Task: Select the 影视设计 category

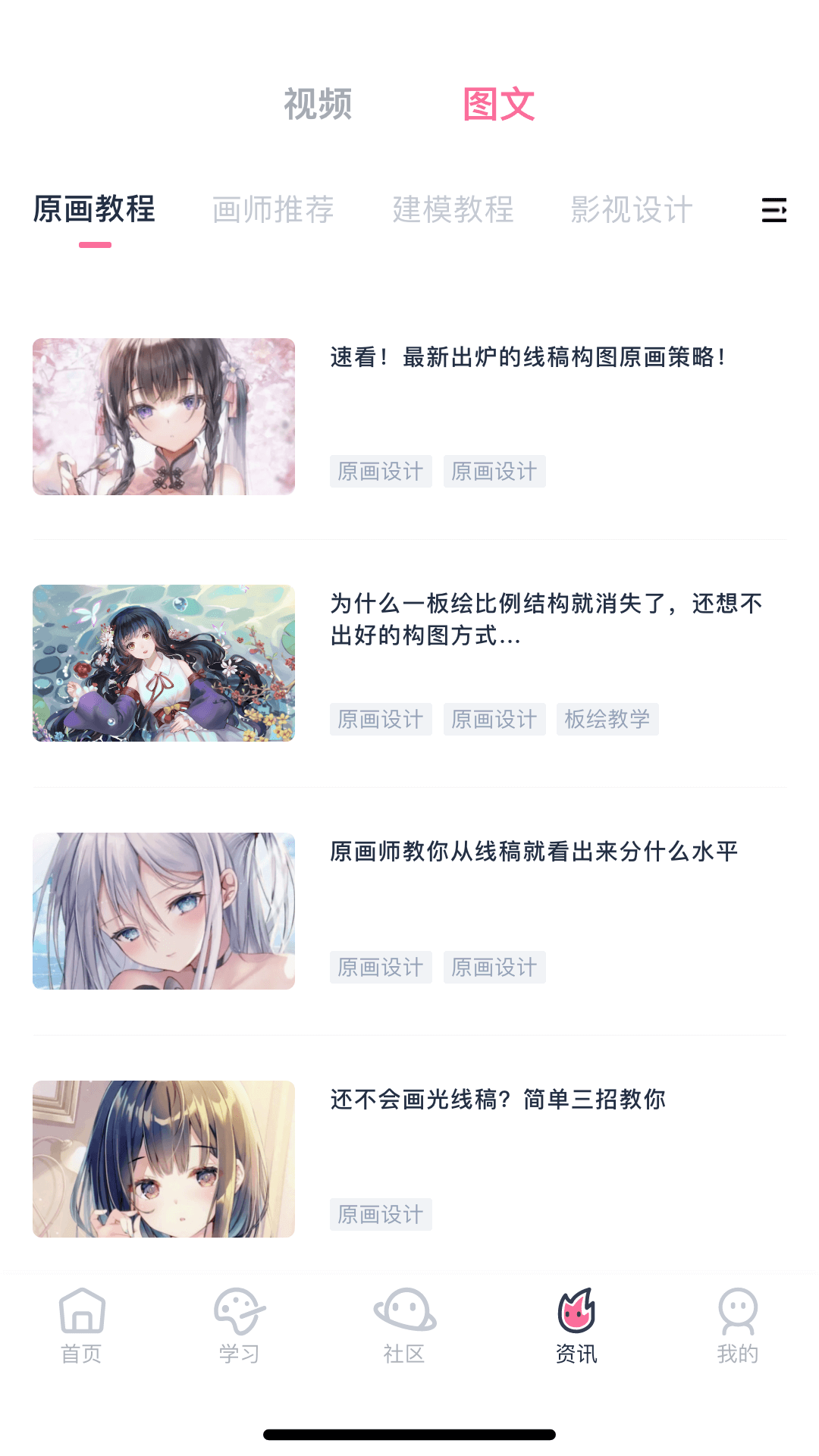Action: [x=632, y=211]
